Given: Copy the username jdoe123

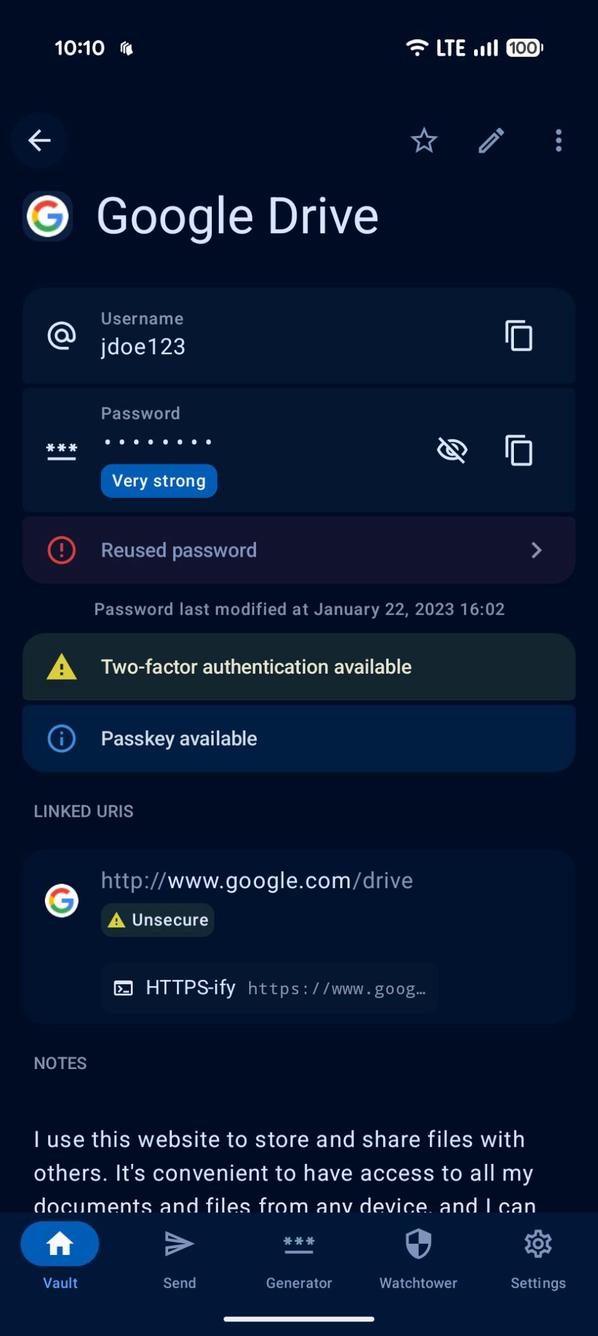Looking at the screenshot, I should [519, 336].
